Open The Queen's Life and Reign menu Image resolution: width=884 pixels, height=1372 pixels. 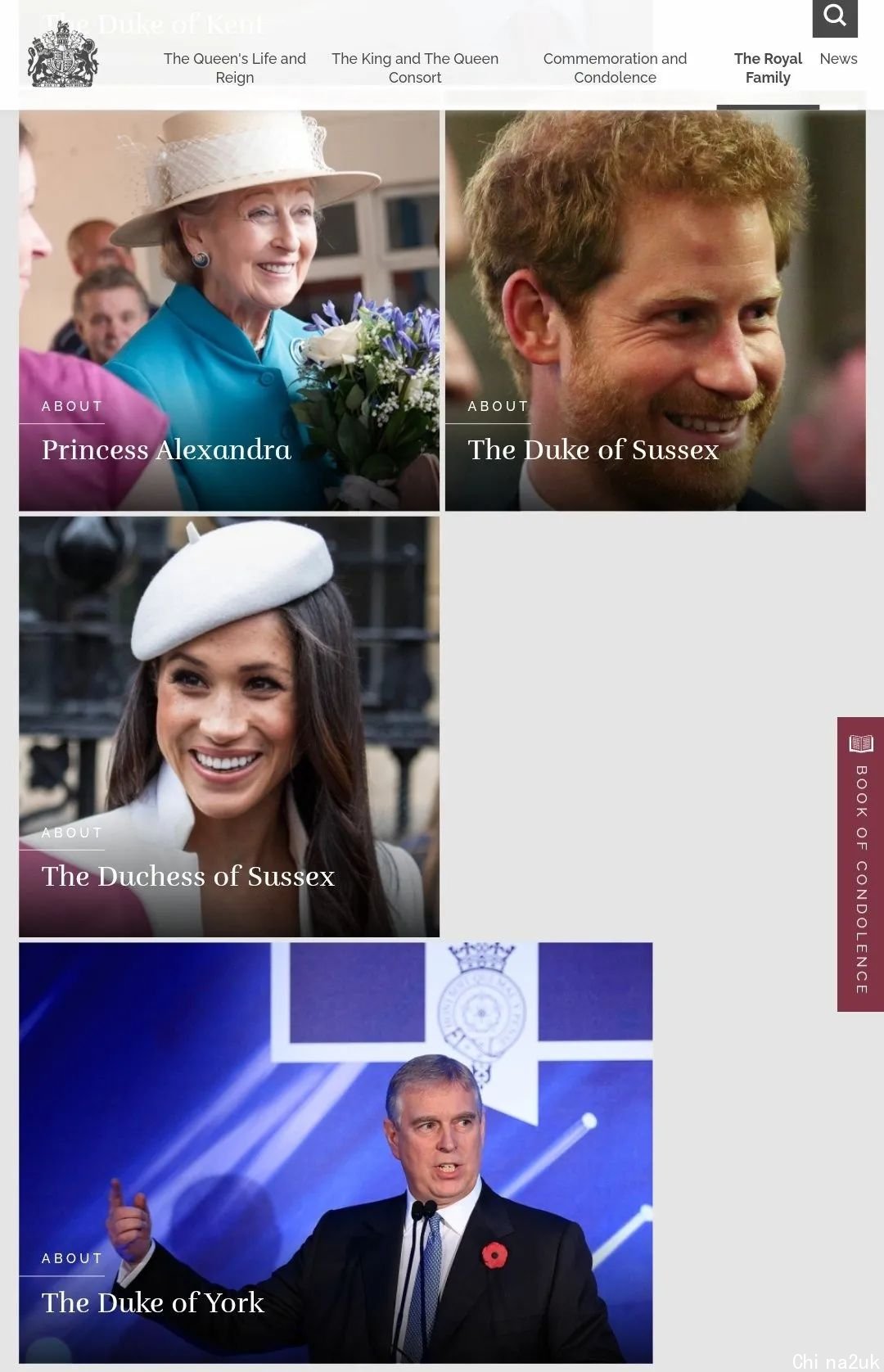235,68
